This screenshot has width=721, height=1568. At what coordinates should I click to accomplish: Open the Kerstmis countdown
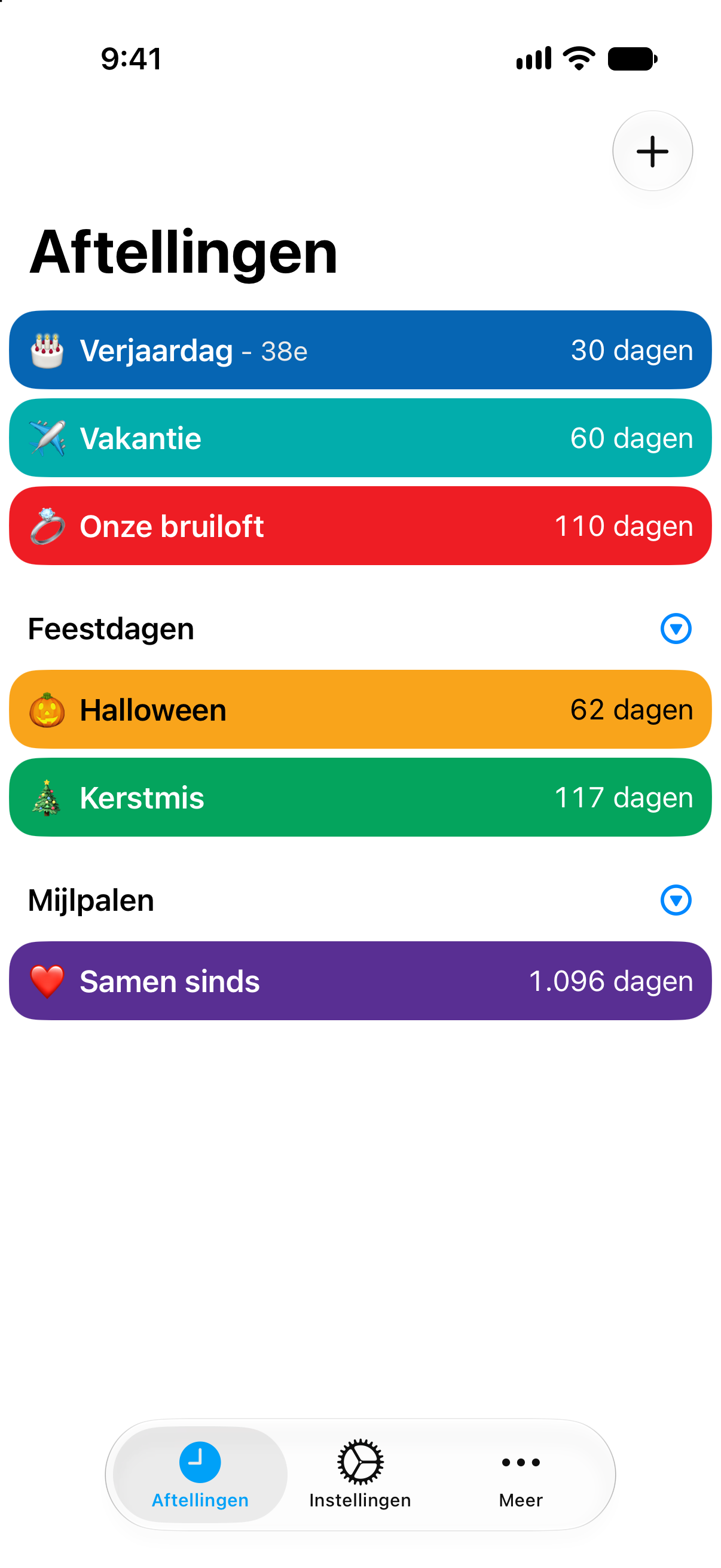(x=360, y=797)
